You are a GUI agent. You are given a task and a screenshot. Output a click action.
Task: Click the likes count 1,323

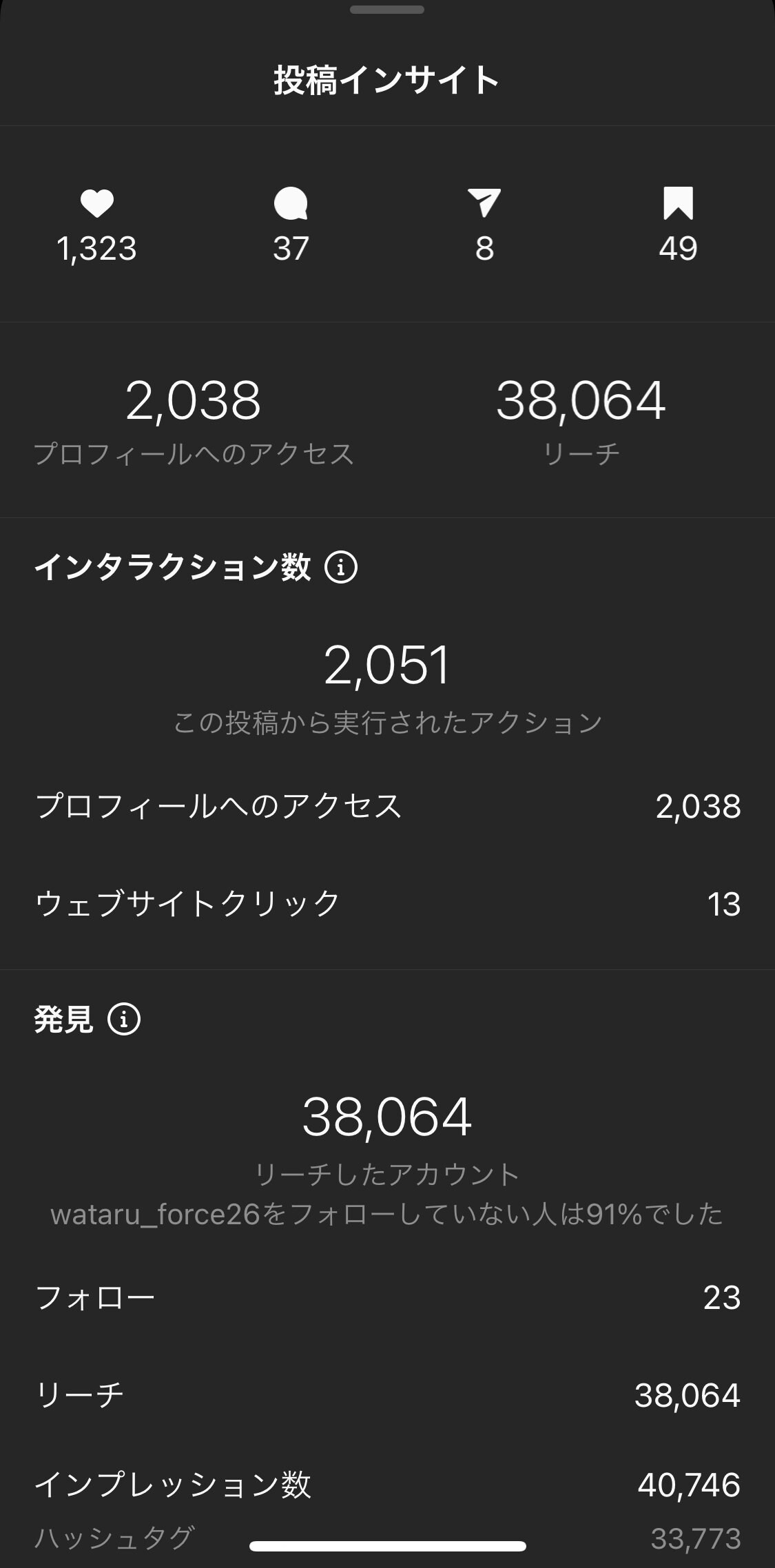tap(97, 249)
